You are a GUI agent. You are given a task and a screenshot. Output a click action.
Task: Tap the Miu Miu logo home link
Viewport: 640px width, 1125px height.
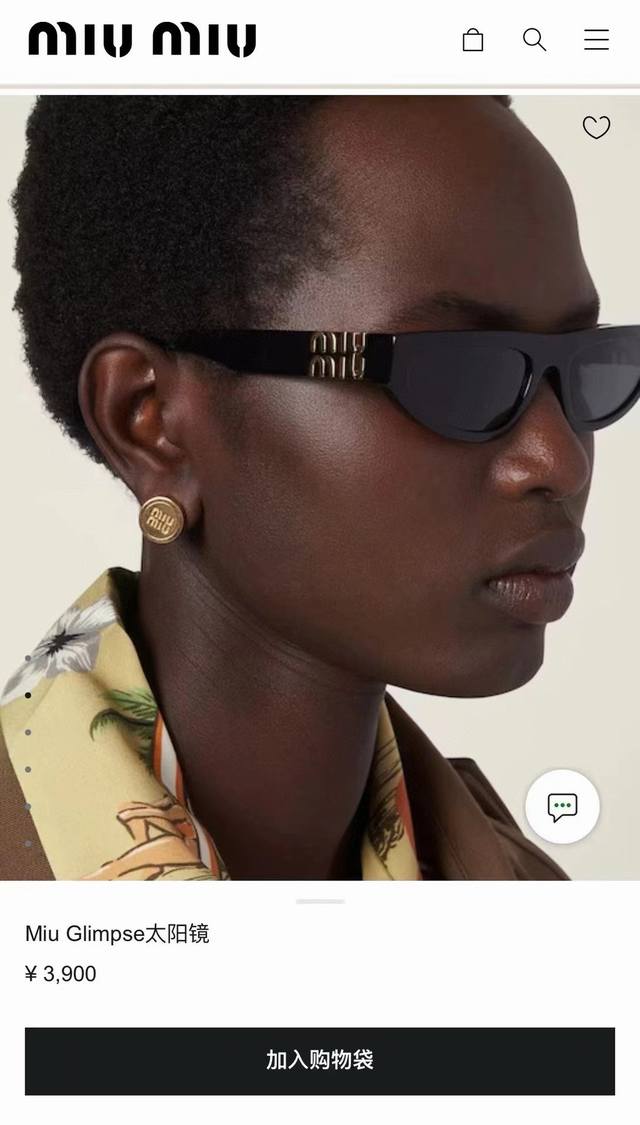pos(142,40)
